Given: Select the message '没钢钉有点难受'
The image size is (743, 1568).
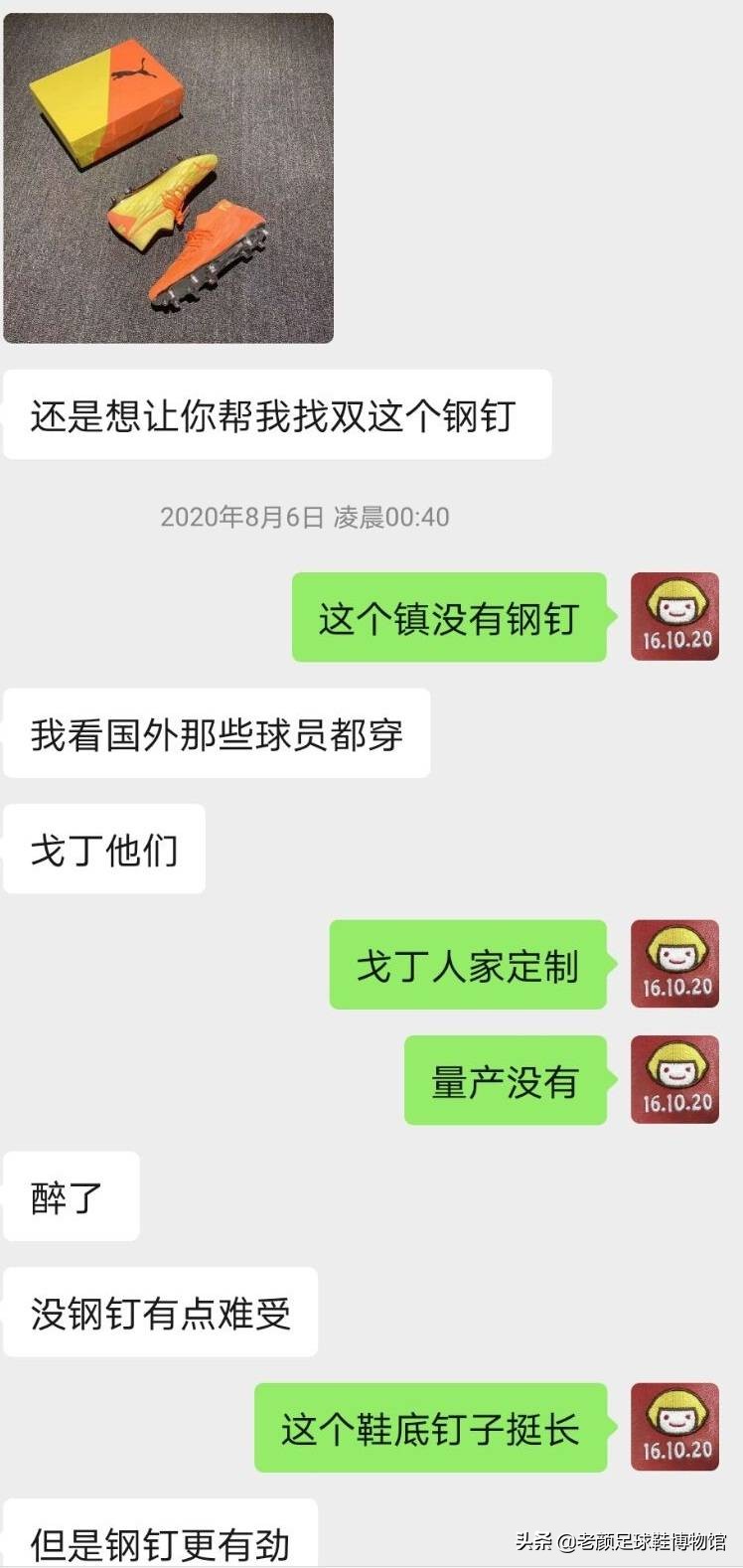Looking at the screenshot, I should pos(161,1314).
